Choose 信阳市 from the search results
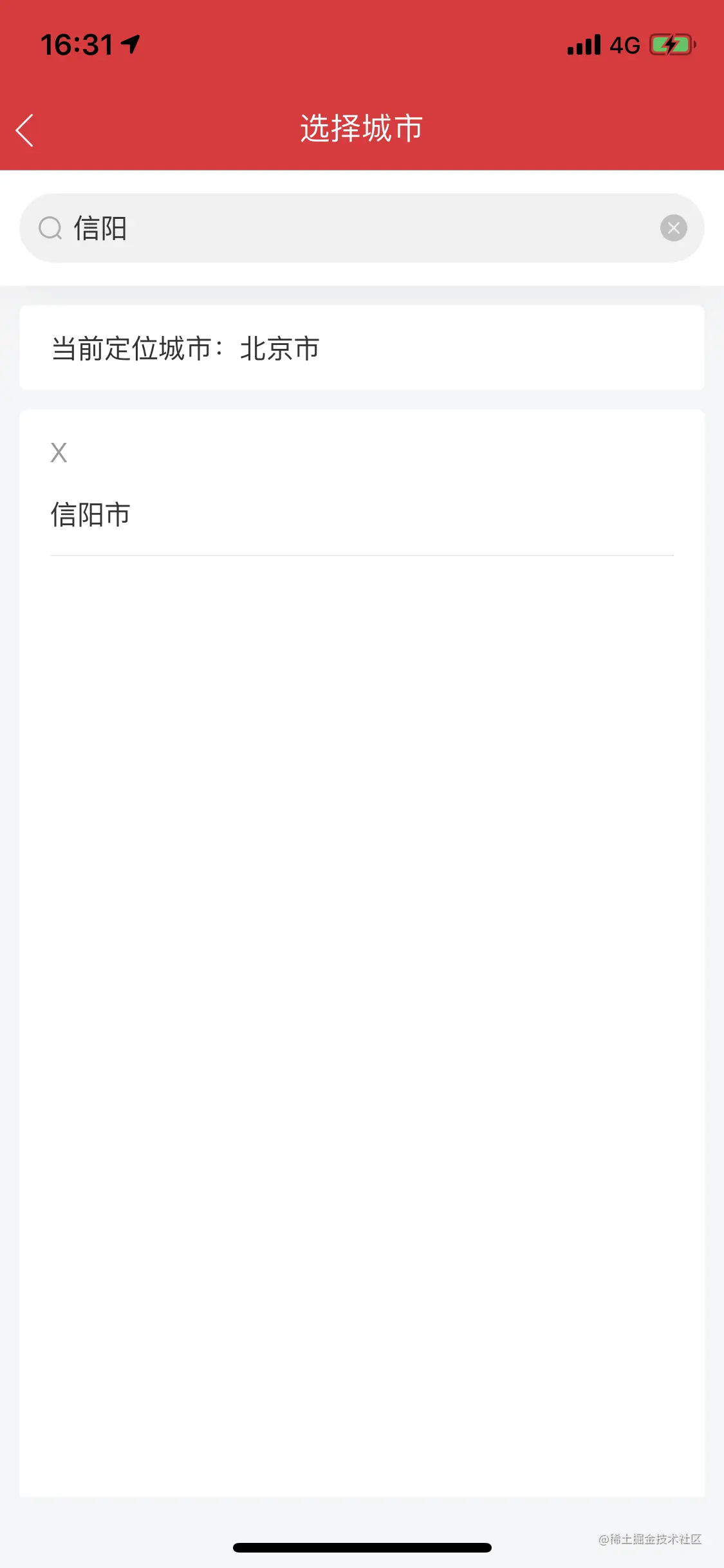The height and width of the screenshot is (1568, 724). pos(362,515)
